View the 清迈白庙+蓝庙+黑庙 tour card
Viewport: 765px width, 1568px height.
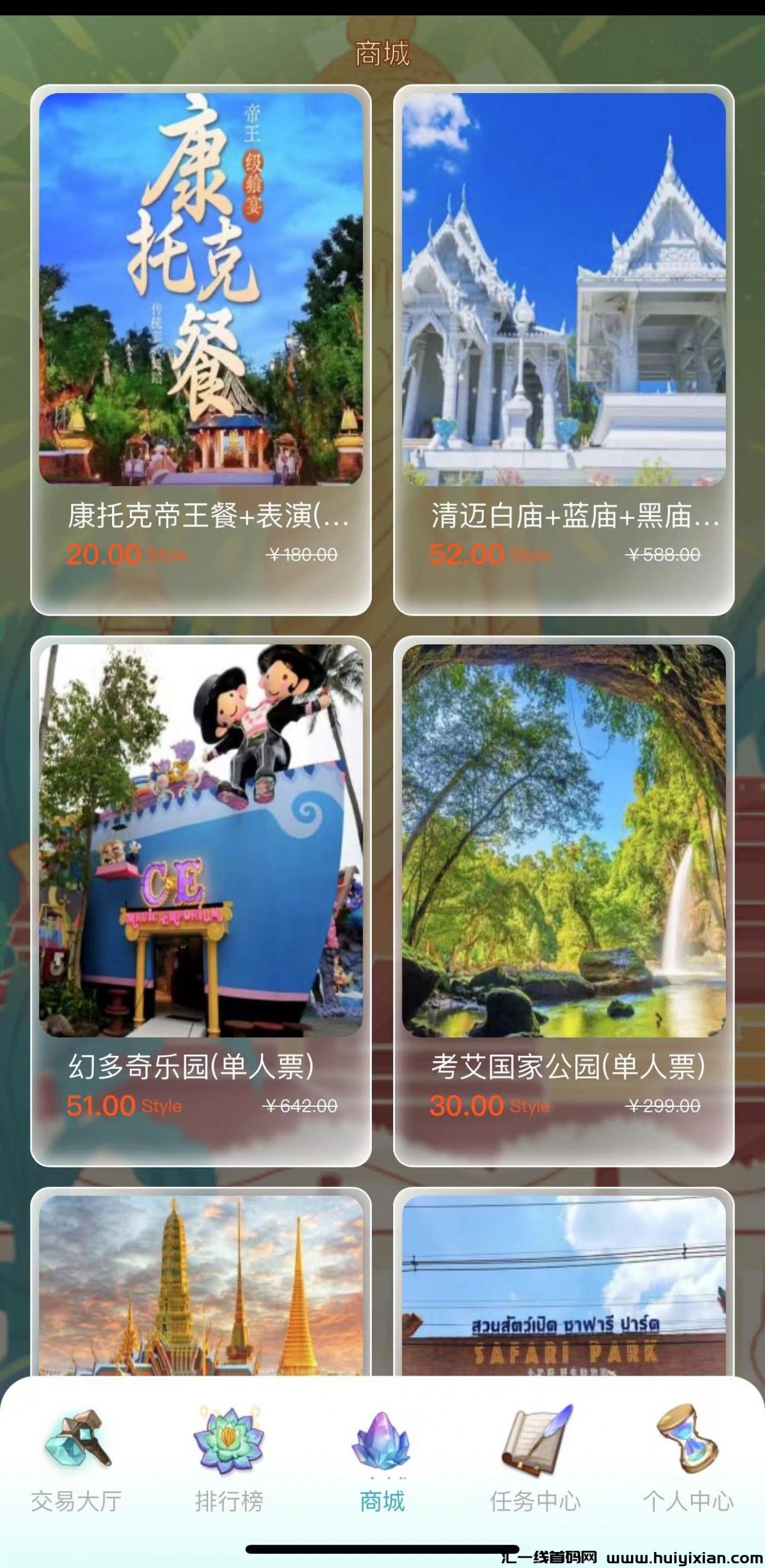563,350
